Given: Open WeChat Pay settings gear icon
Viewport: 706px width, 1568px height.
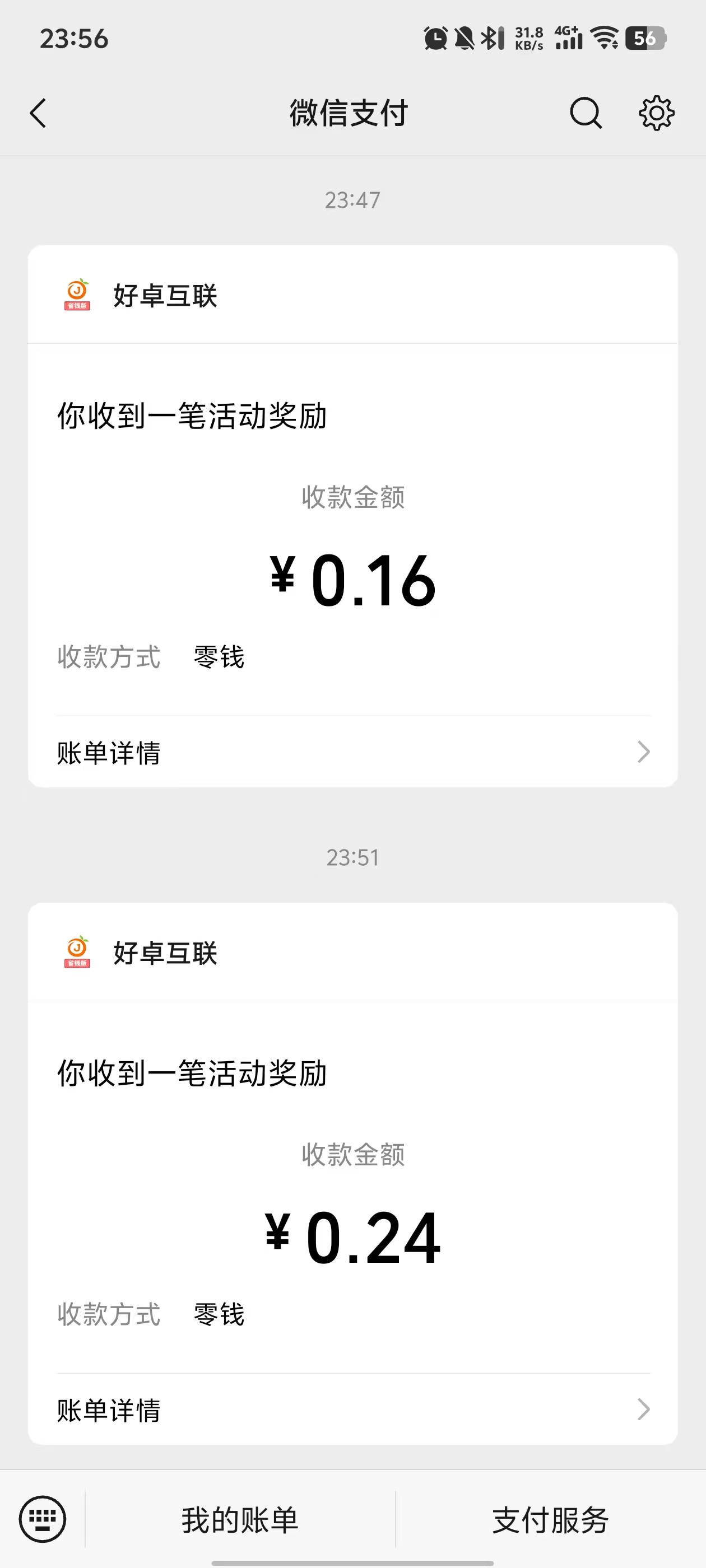Looking at the screenshot, I should pos(657,113).
